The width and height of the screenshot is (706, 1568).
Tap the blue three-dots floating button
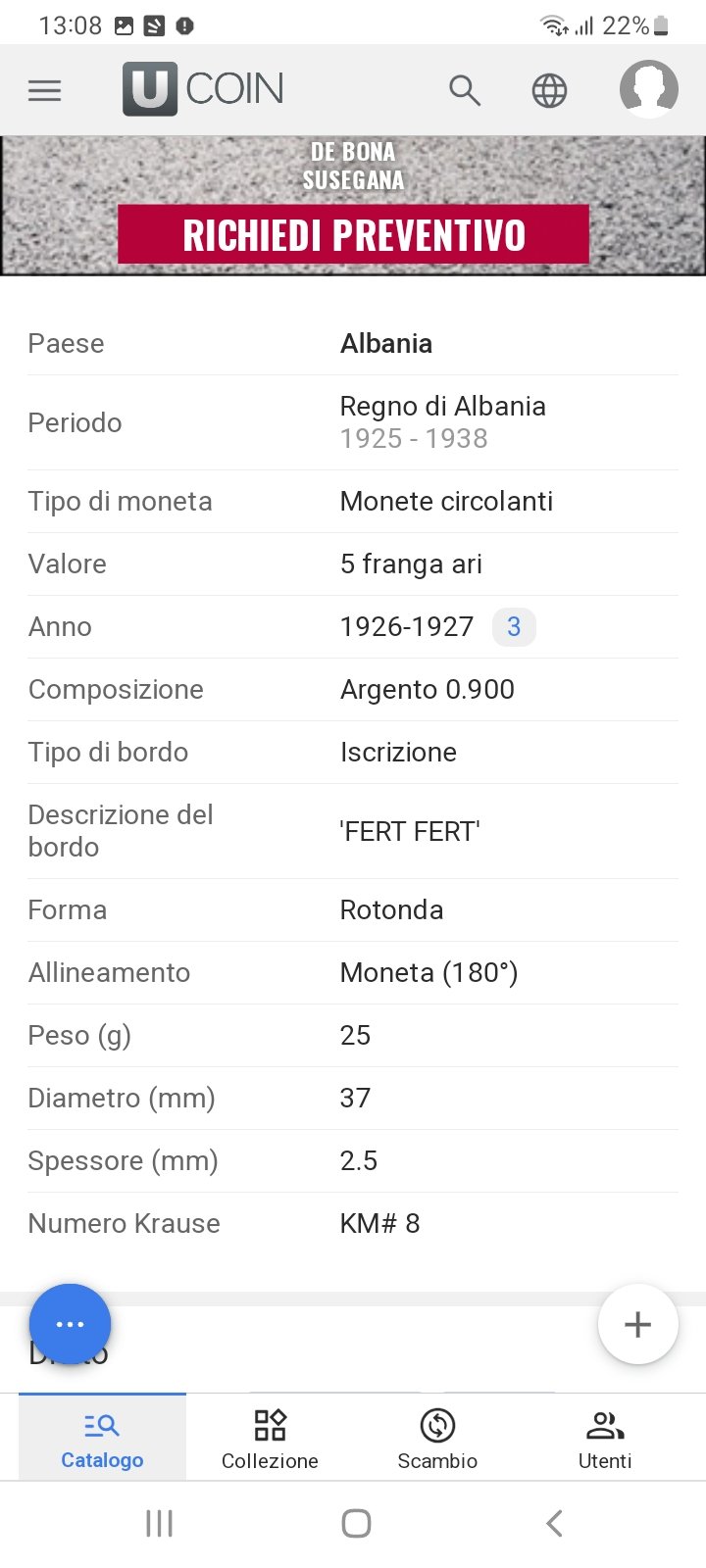click(x=70, y=1324)
